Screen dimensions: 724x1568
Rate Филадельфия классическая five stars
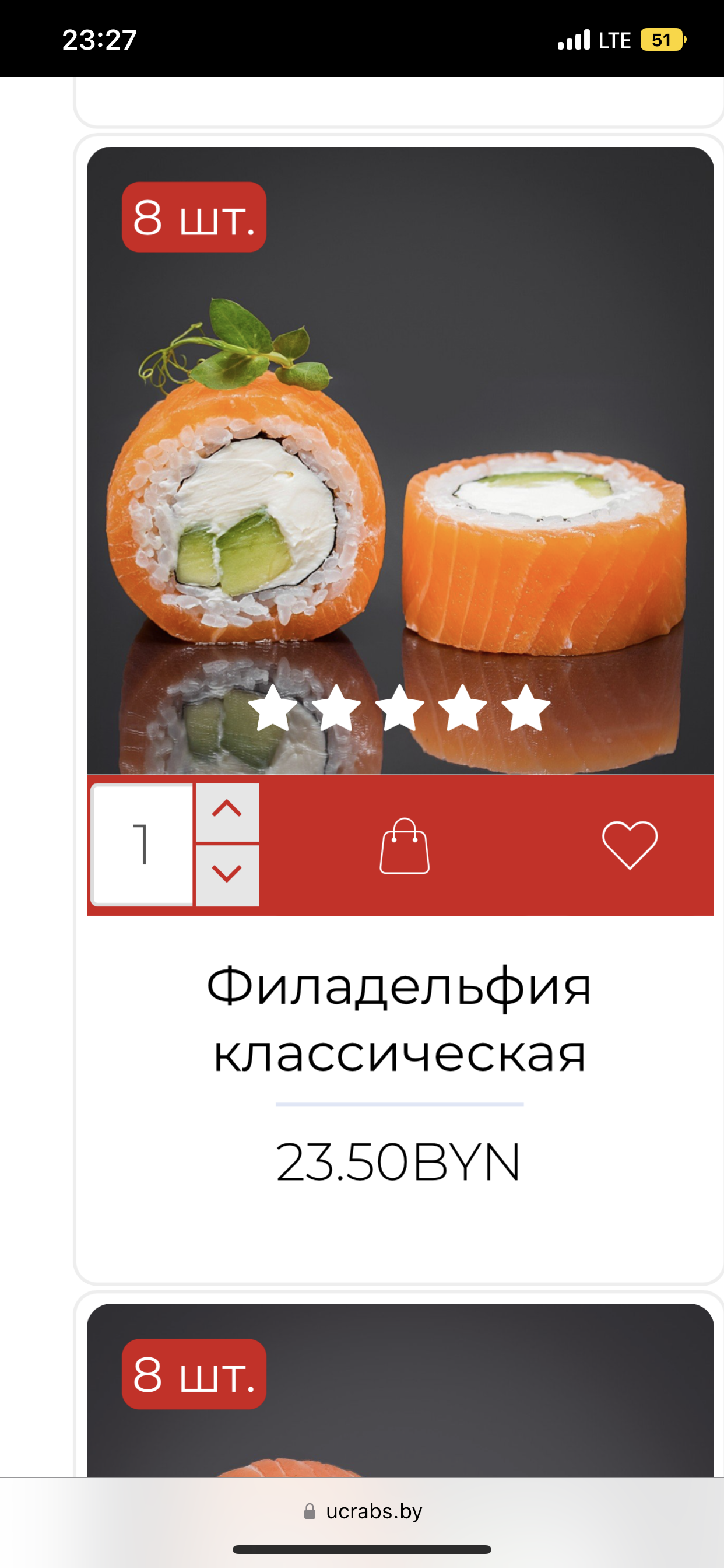(526, 708)
